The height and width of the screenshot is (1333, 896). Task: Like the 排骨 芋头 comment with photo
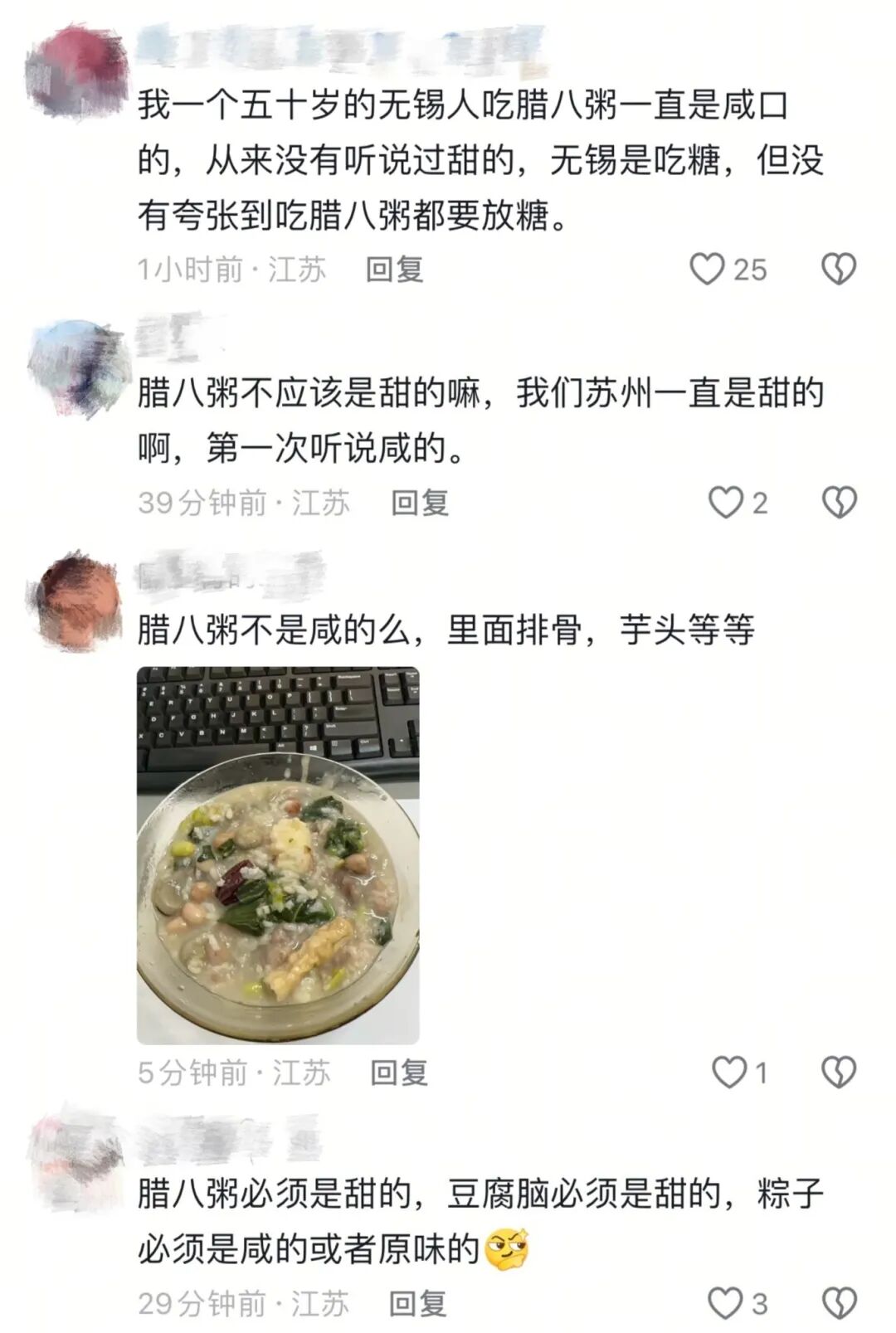[x=730, y=1073]
